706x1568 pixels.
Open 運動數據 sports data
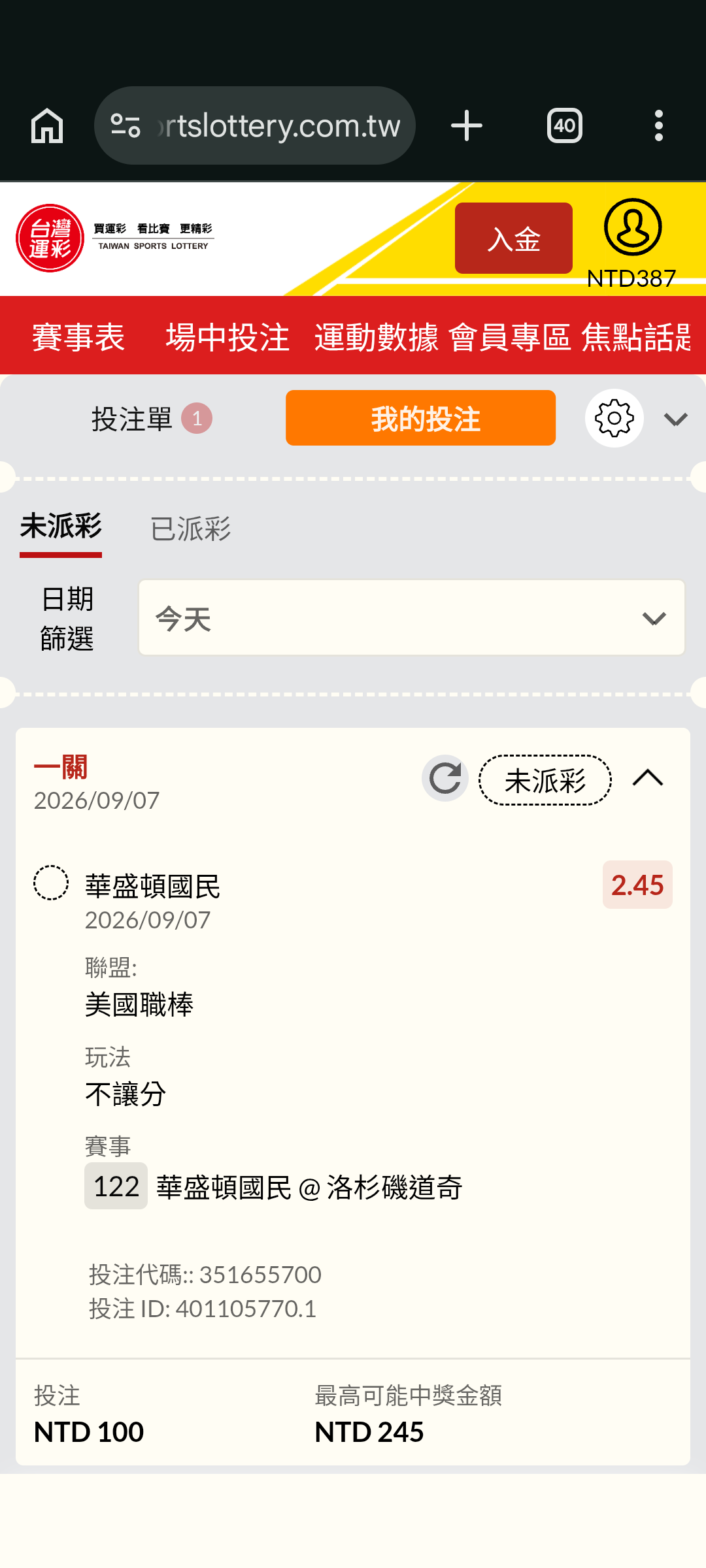[x=377, y=337]
